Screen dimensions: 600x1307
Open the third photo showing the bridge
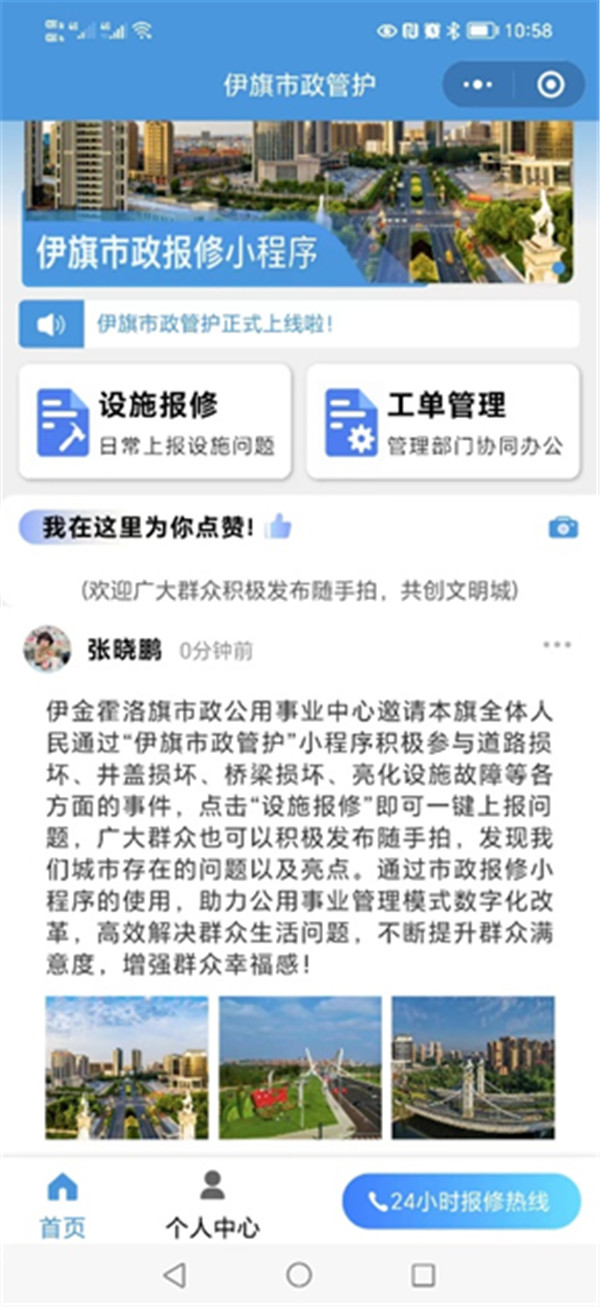[x=473, y=1068]
